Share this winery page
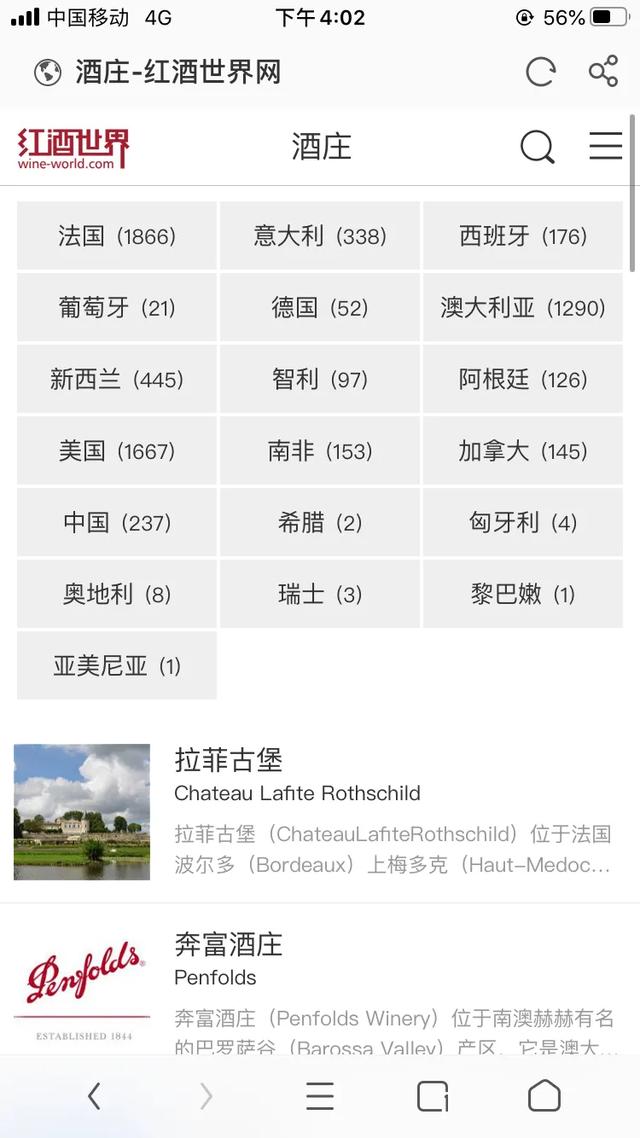The image size is (640, 1138). coord(603,72)
